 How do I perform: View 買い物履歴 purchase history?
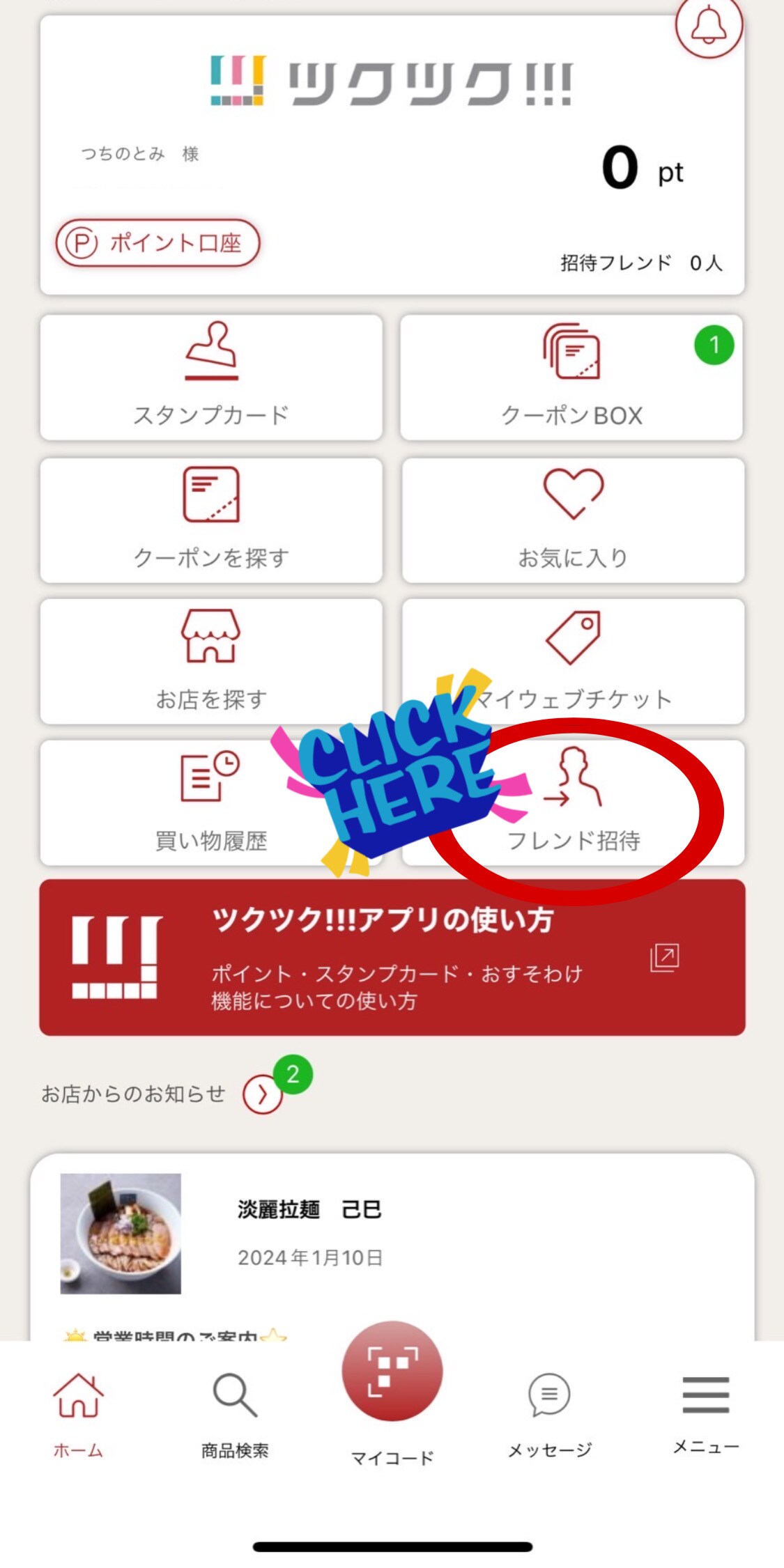click(174, 802)
